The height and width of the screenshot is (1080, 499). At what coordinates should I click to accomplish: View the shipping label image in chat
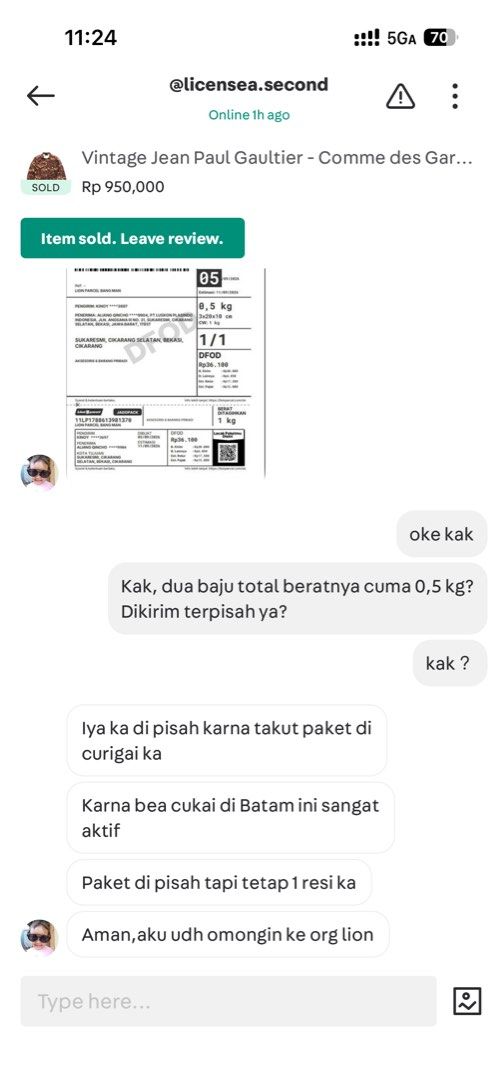(x=165, y=372)
